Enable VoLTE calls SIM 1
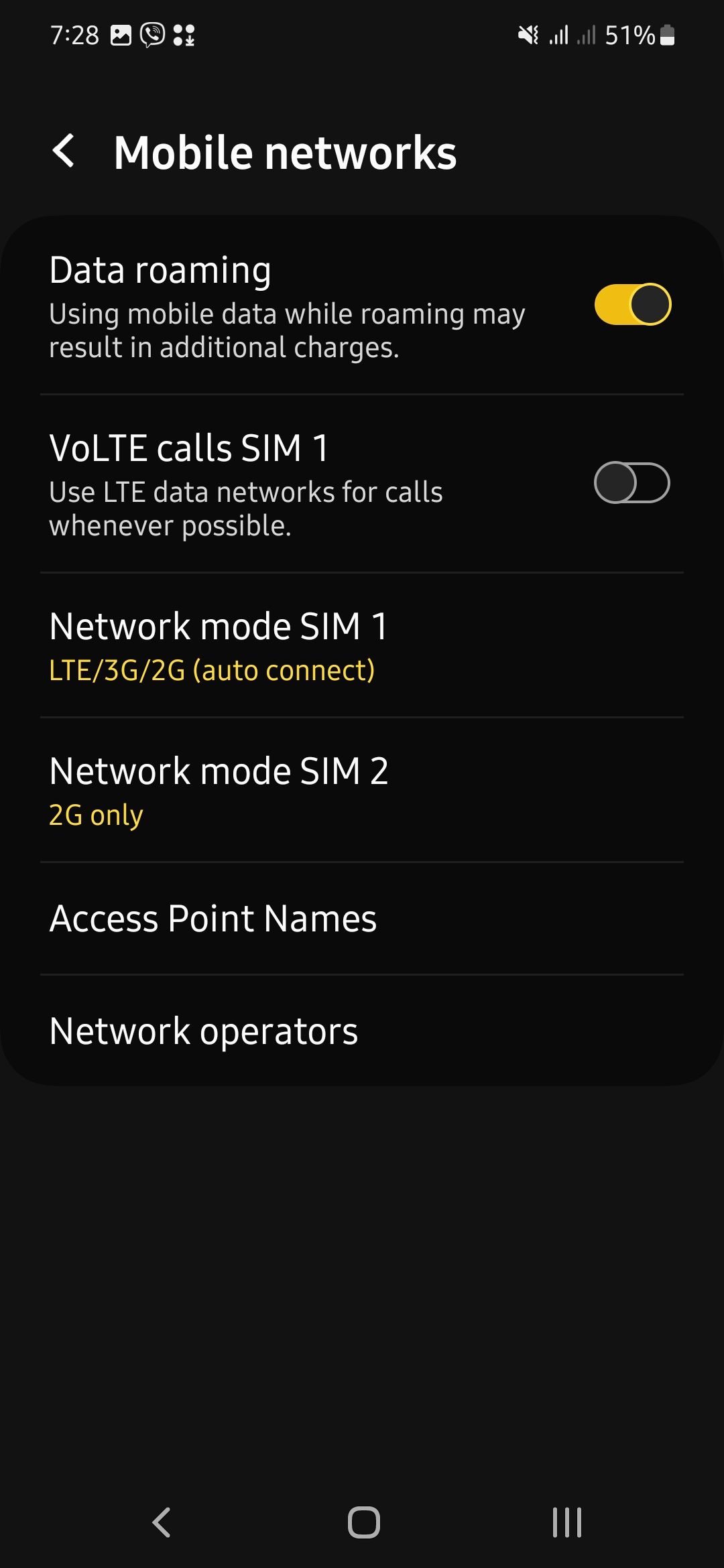 click(x=632, y=482)
